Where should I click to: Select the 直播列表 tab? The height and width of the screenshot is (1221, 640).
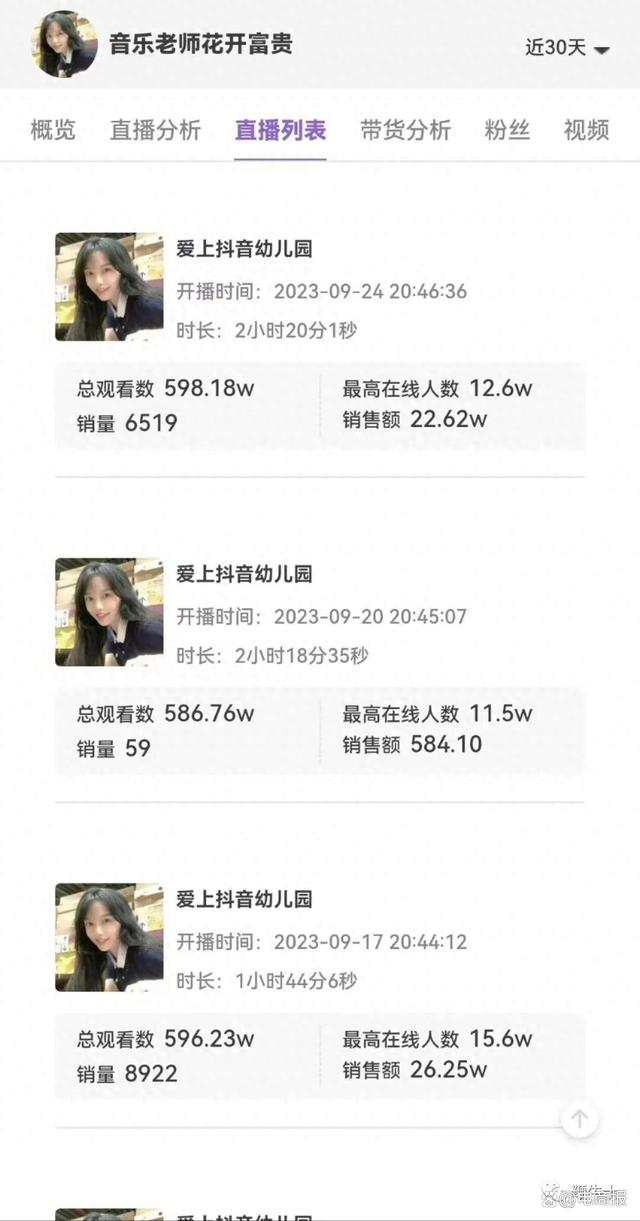point(280,130)
